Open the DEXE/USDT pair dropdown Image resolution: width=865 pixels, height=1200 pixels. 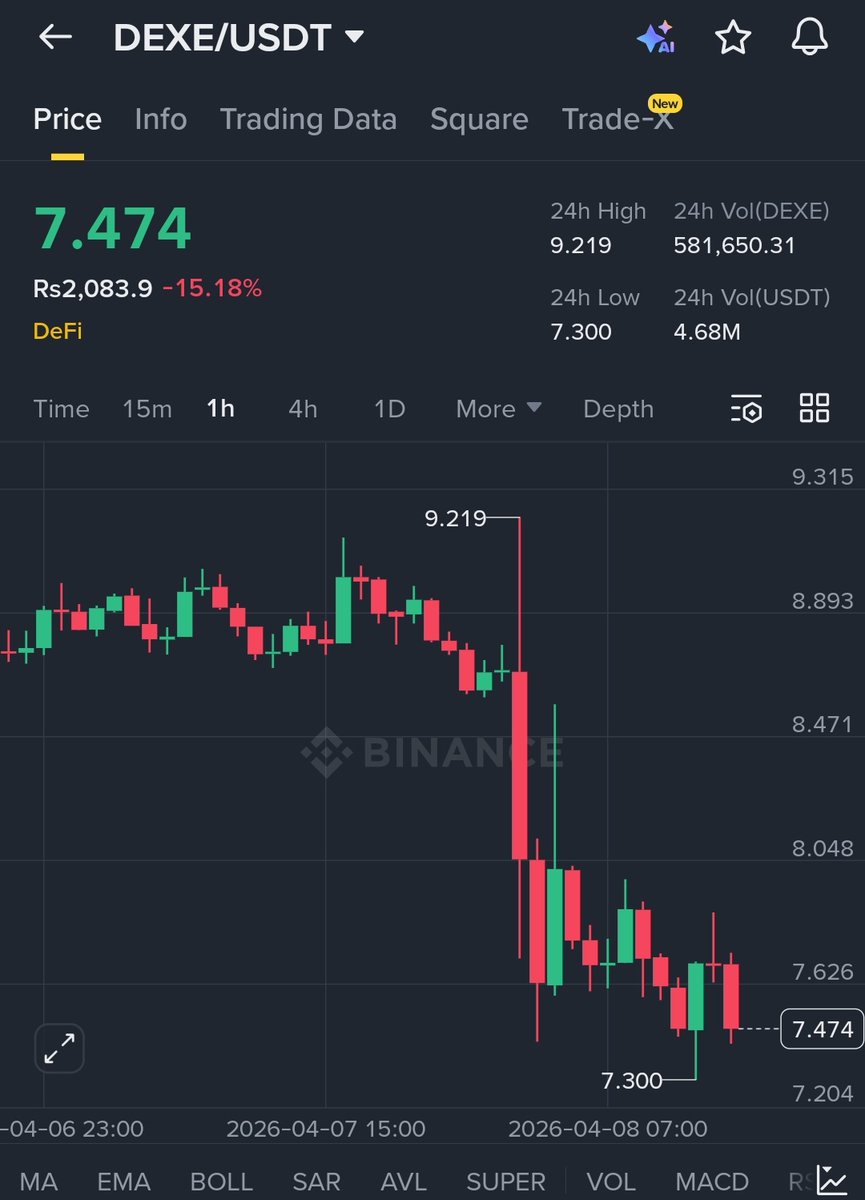(354, 38)
